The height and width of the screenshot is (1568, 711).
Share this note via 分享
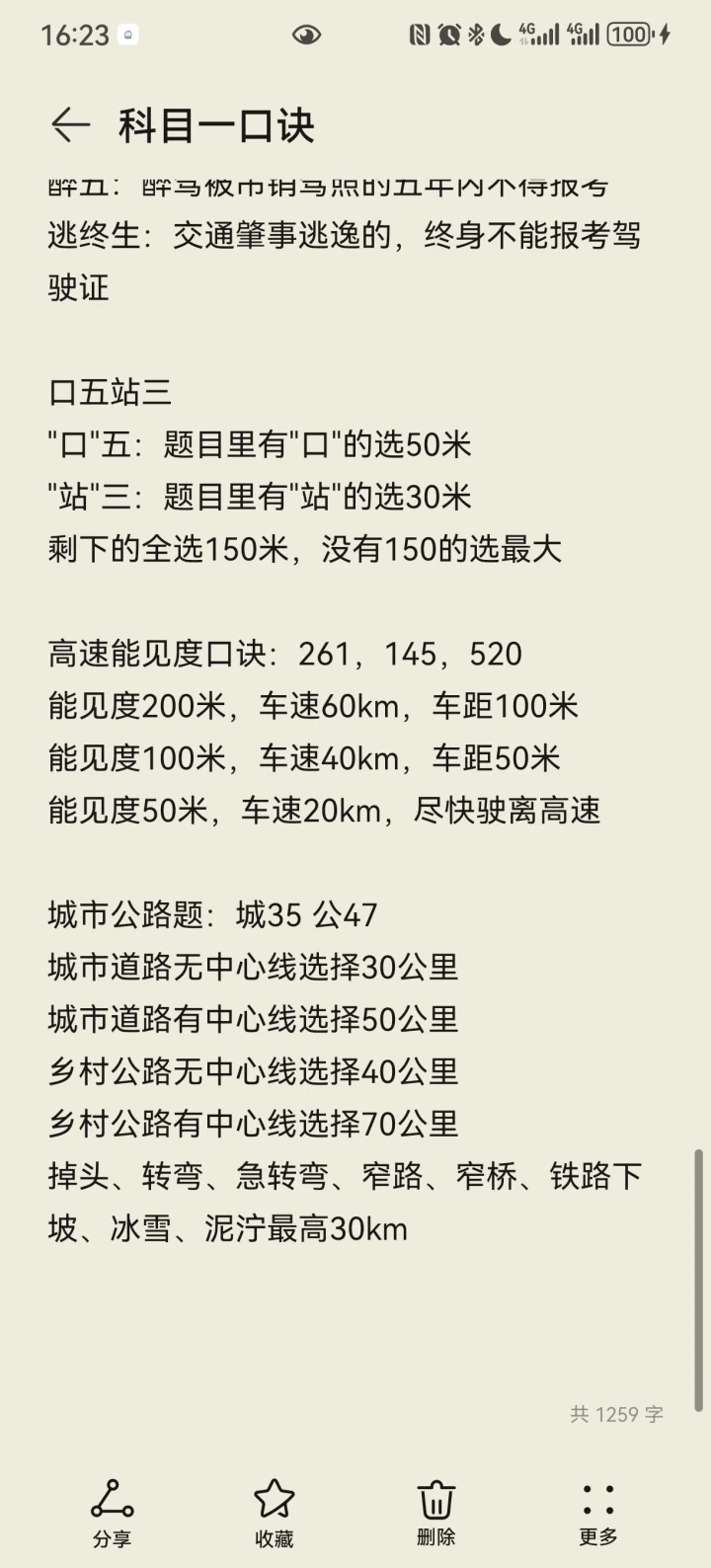point(112,1513)
